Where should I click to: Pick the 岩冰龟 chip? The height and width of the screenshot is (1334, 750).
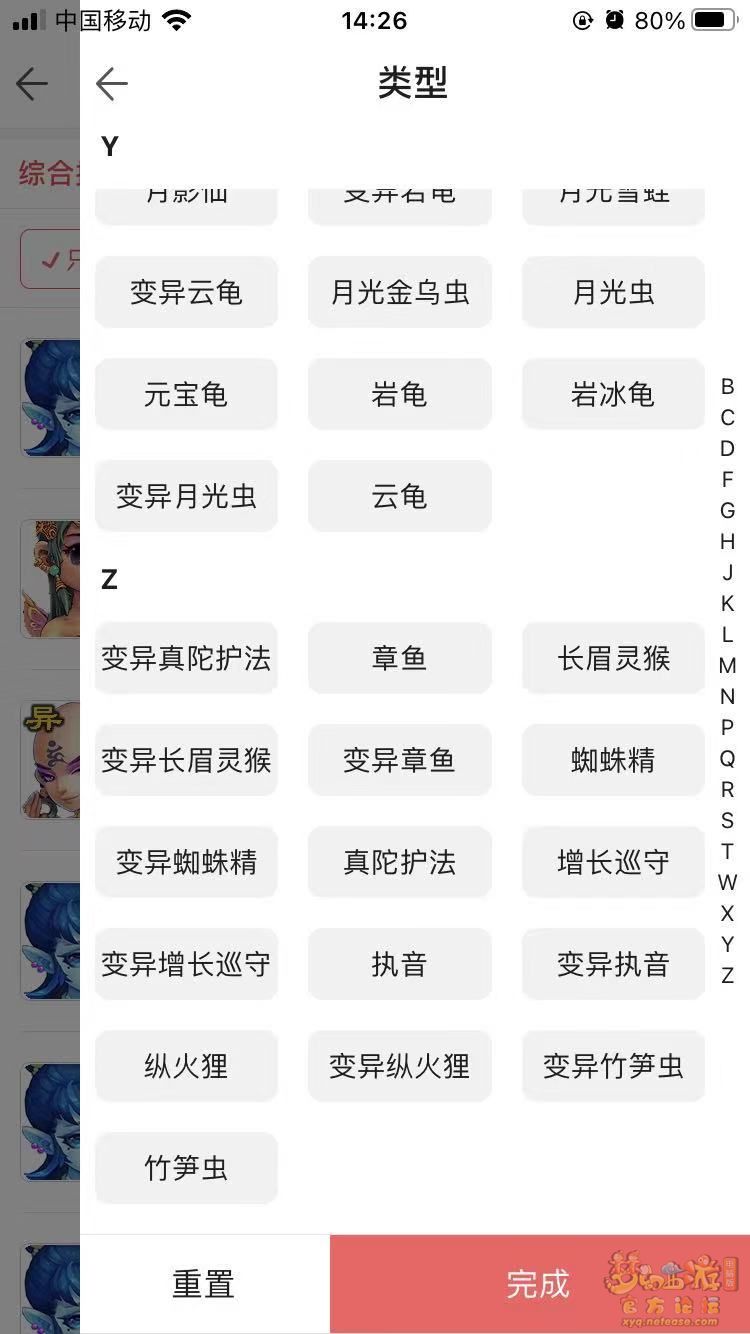[x=613, y=394]
